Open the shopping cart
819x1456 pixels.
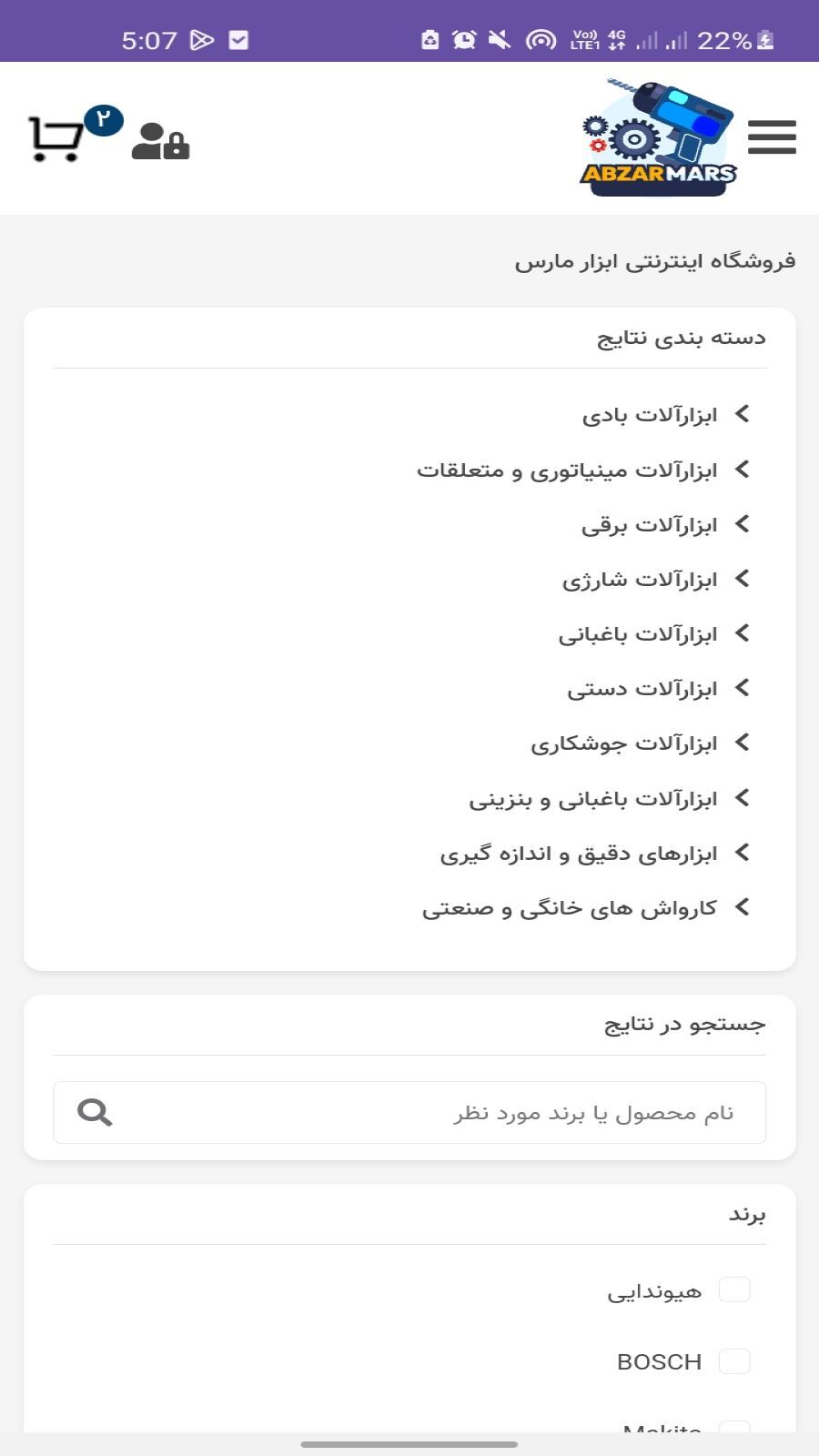(56, 138)
